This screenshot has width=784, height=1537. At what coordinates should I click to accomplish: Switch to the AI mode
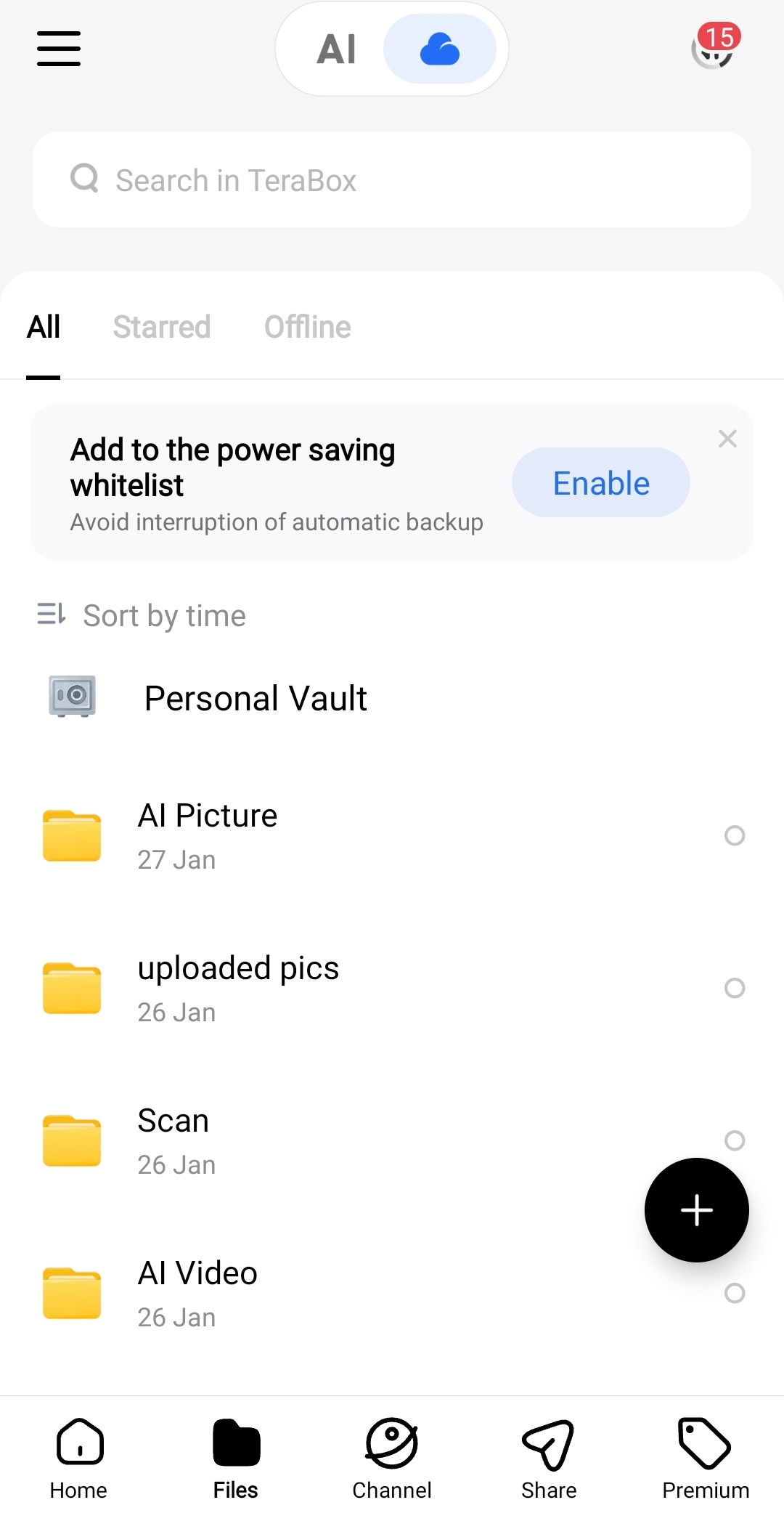pos(336,49)
